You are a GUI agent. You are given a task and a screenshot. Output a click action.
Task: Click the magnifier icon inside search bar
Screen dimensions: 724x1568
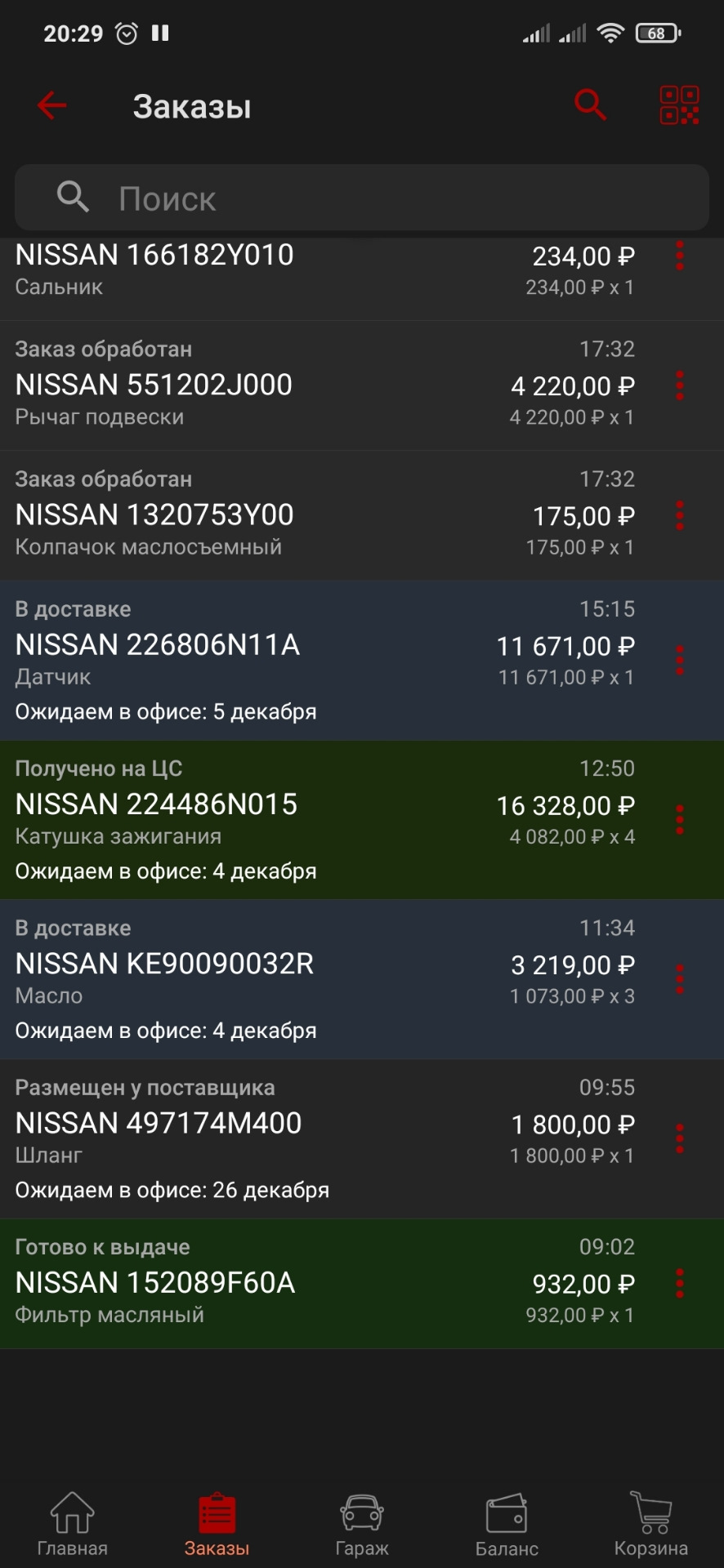[72, 198]
